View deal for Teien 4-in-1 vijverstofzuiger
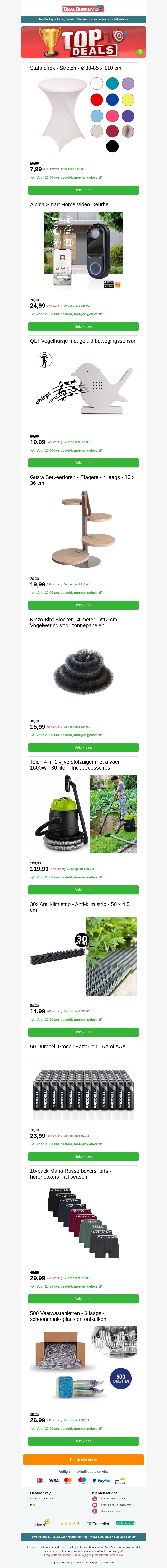The height and width of the screenshot is (1568, 167). (83, 889)
